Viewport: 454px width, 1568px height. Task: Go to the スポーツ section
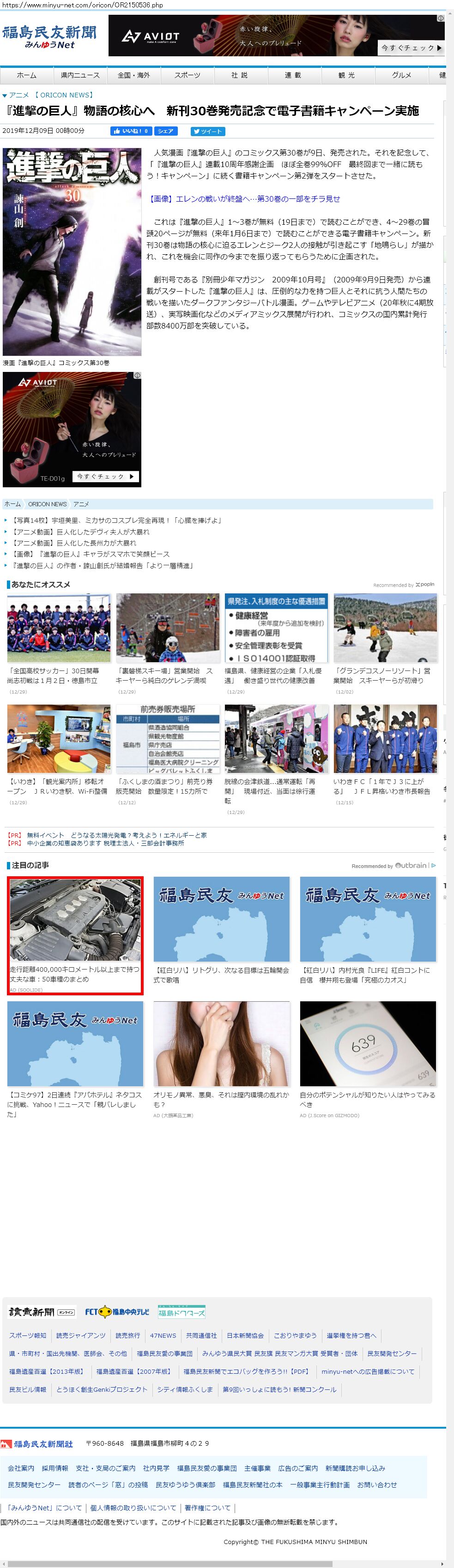(x=187, y=76)
